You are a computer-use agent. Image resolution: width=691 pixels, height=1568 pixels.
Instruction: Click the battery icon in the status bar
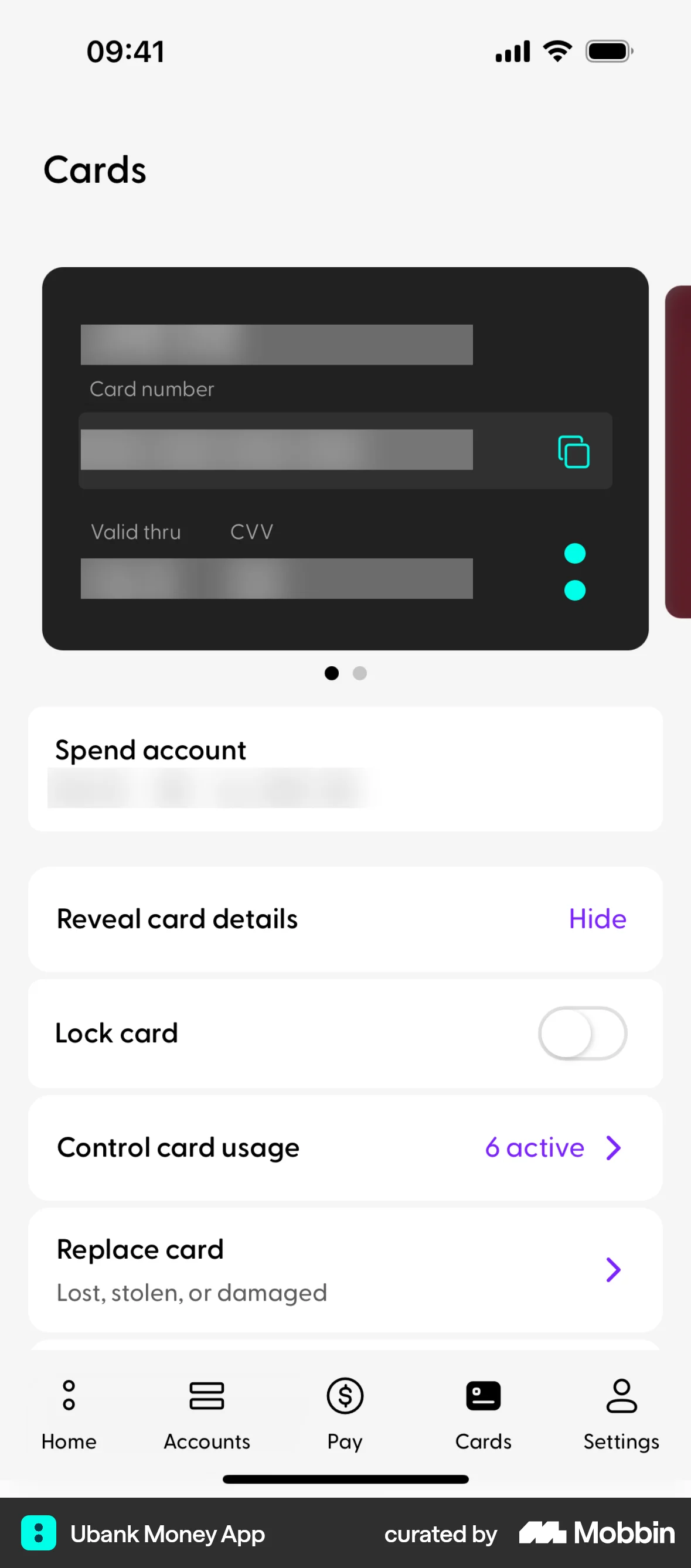click(608, 51)
